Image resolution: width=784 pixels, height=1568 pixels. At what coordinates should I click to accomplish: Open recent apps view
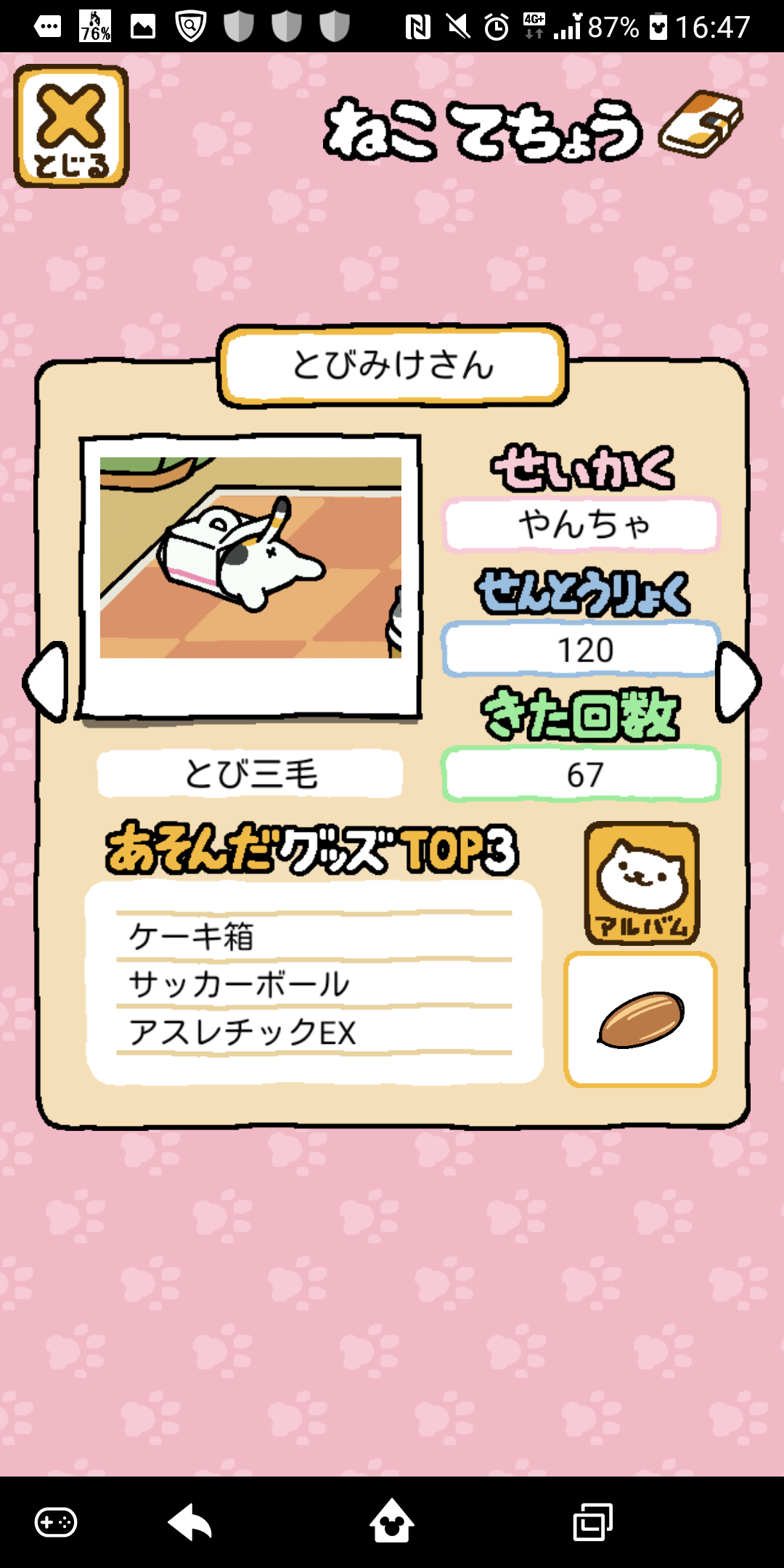click(592, 1522)
